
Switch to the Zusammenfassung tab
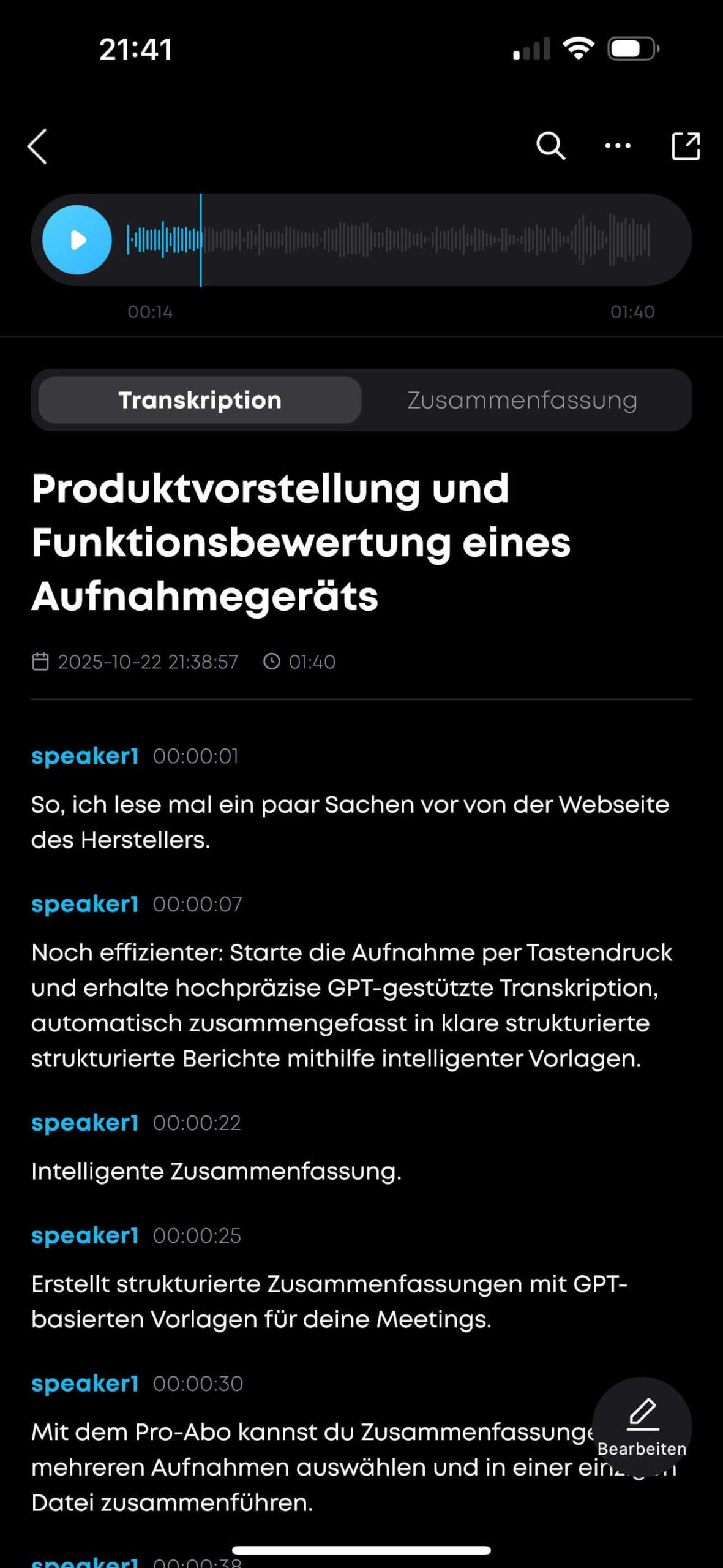tap(522, 400)
